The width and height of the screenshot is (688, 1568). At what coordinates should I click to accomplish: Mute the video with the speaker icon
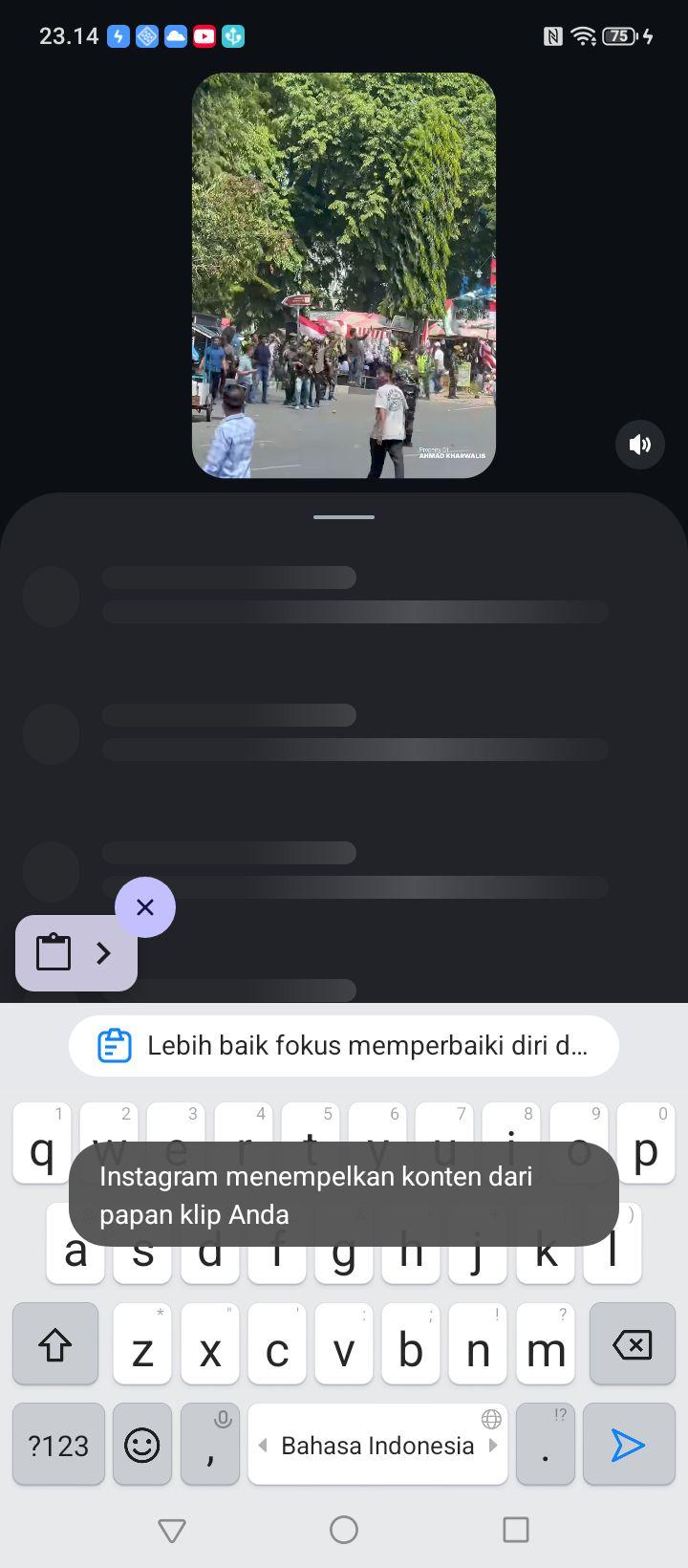tap(639, 444)
